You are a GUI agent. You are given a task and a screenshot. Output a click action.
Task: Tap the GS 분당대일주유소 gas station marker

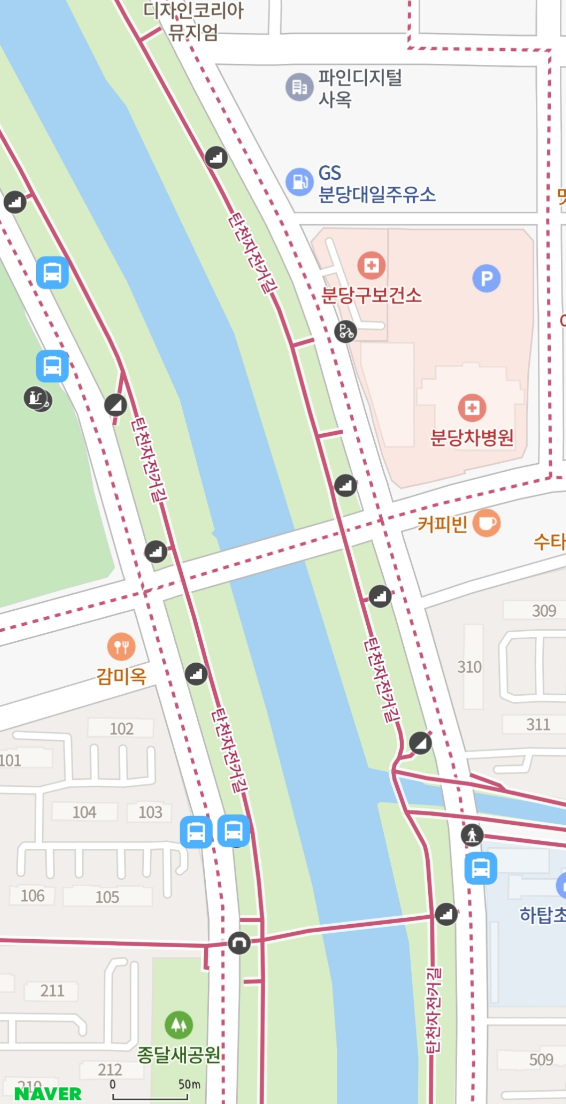click(x=299, y=182)
